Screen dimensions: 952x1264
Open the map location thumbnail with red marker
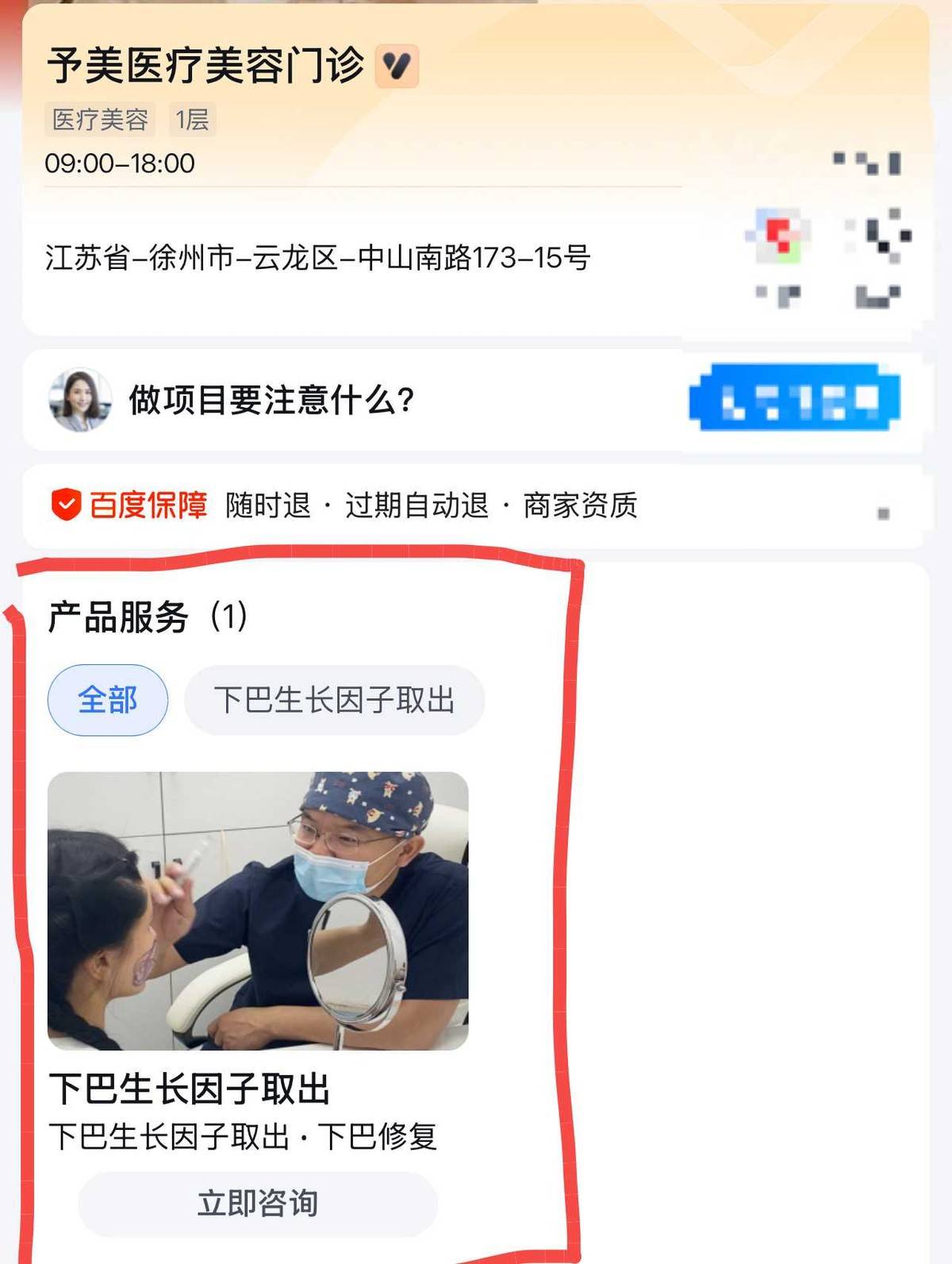825,230
